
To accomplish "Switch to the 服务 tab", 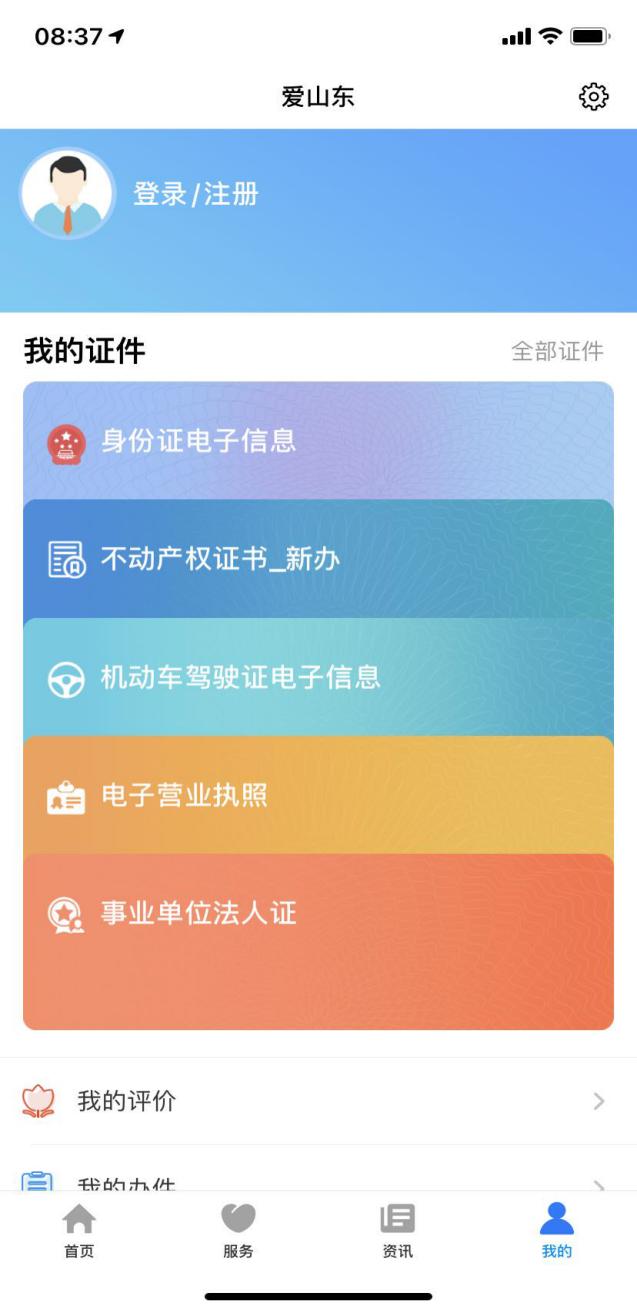I will tap(238, 1231).
